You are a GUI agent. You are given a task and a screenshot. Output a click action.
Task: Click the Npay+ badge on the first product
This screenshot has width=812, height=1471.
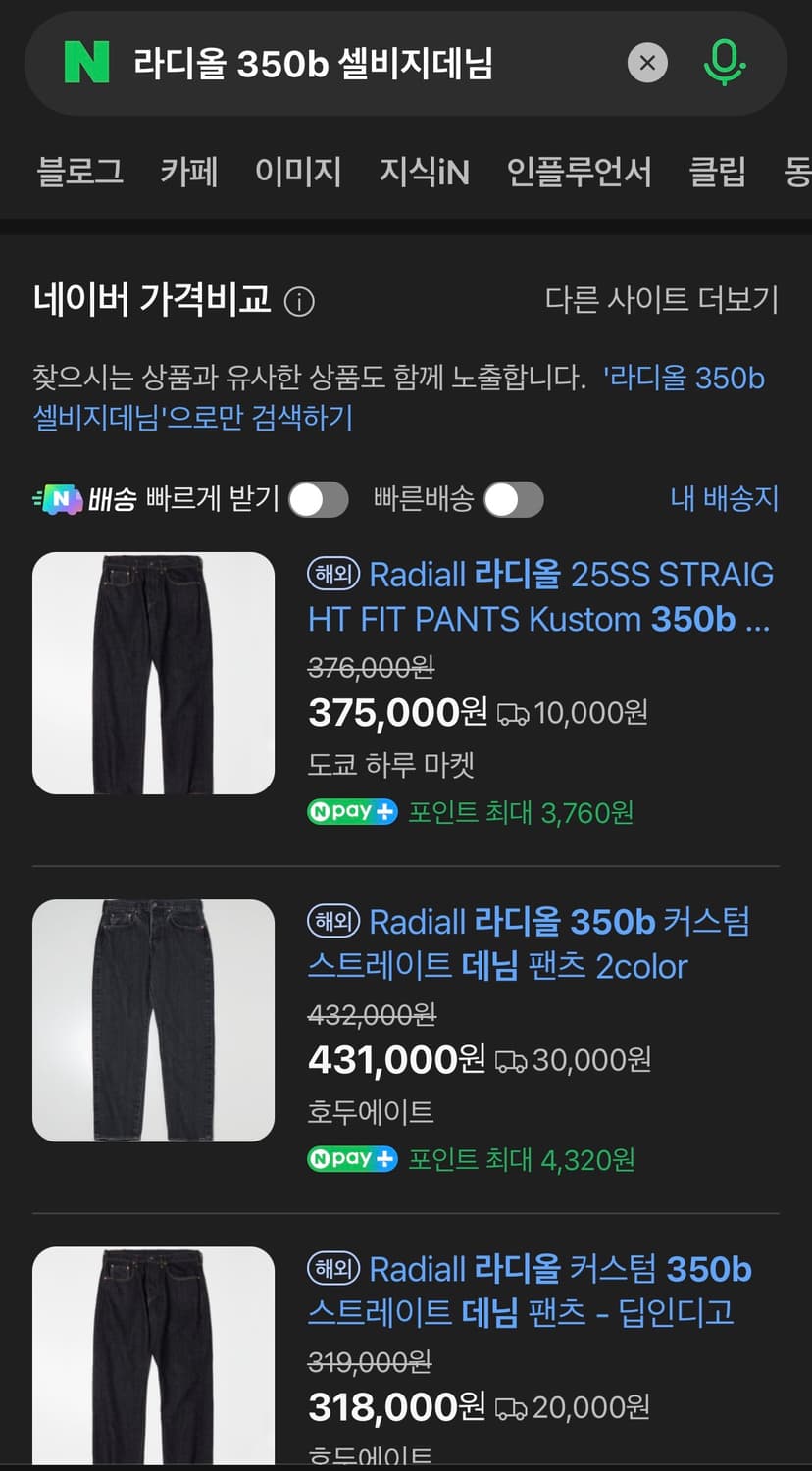pos(352,811)
